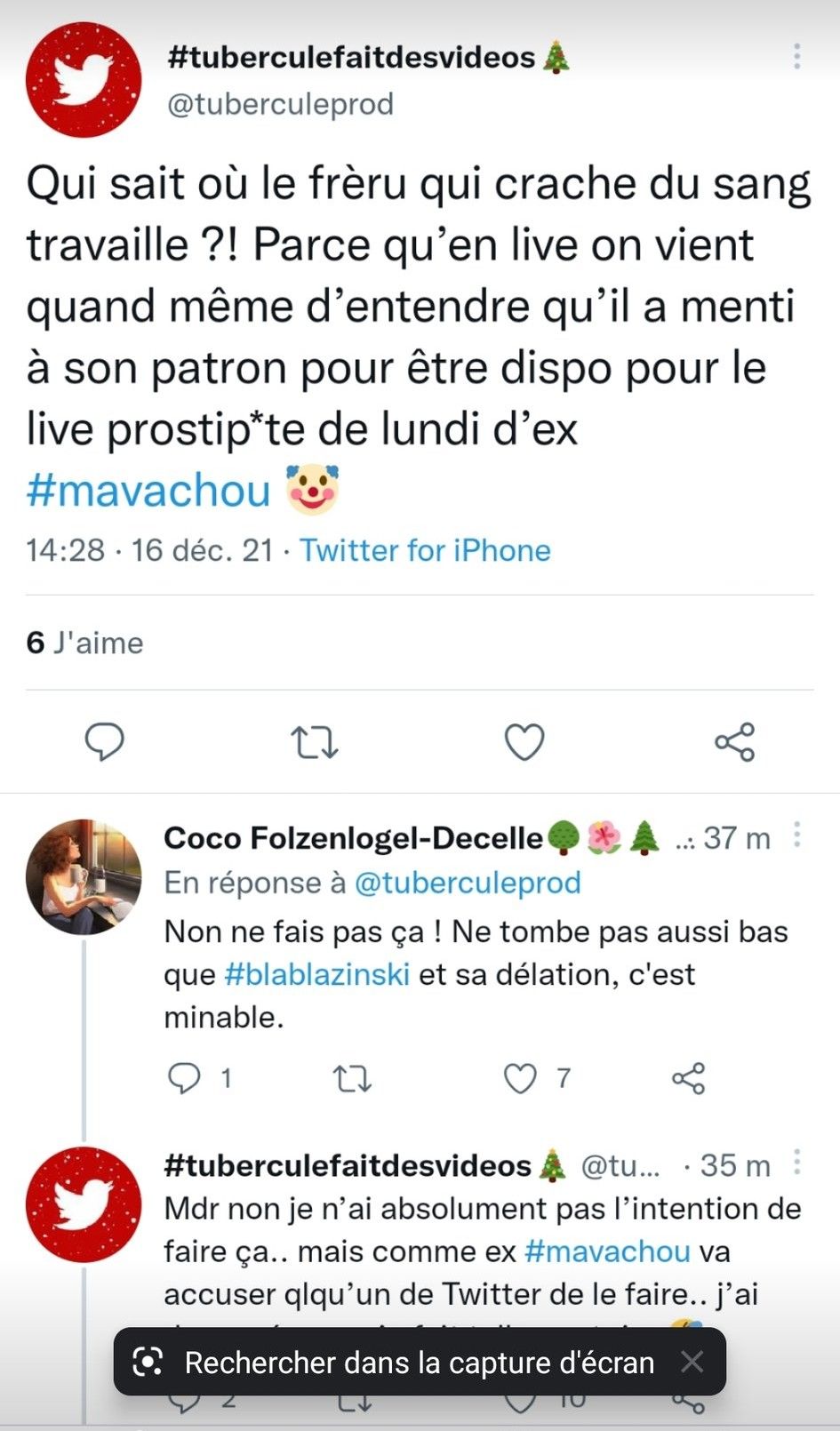This screenshot has width=840, height=1431.
Task: Open the main tweet author's profile picture
Action: tap(84, 80)
